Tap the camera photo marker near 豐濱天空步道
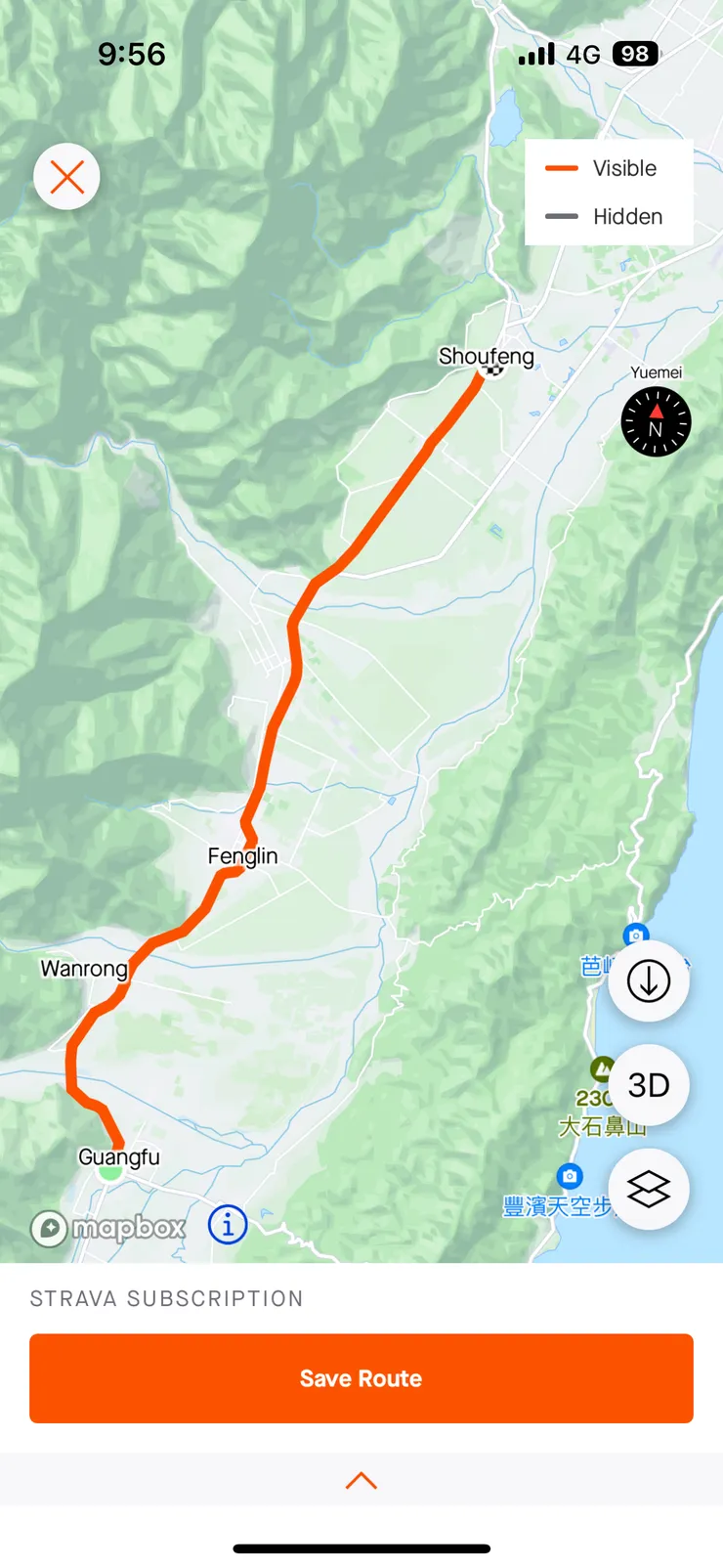Image resolution: width=723 pixels, height=1568 pixels. (570, 1175)
